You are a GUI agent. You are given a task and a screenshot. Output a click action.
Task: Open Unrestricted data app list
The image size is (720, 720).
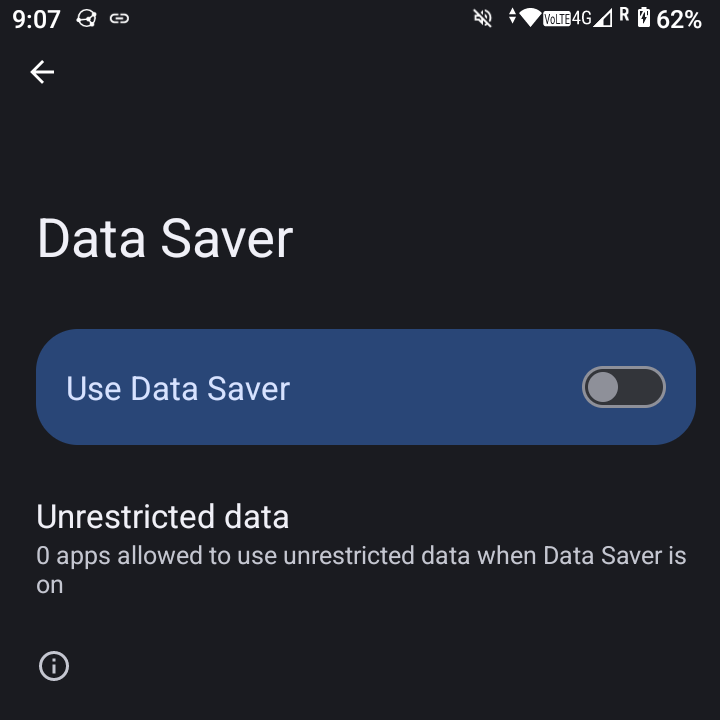360,548
